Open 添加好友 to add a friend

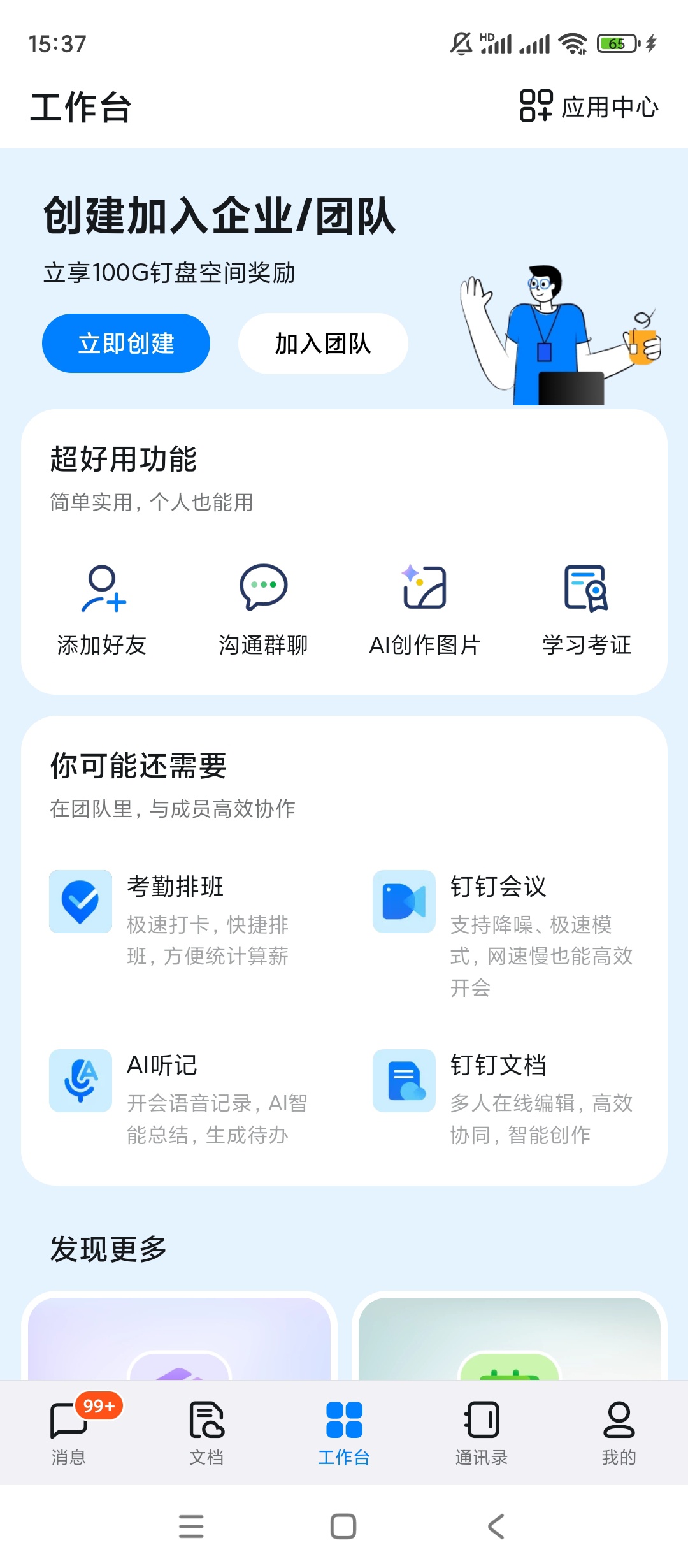[x=103, y=609]
